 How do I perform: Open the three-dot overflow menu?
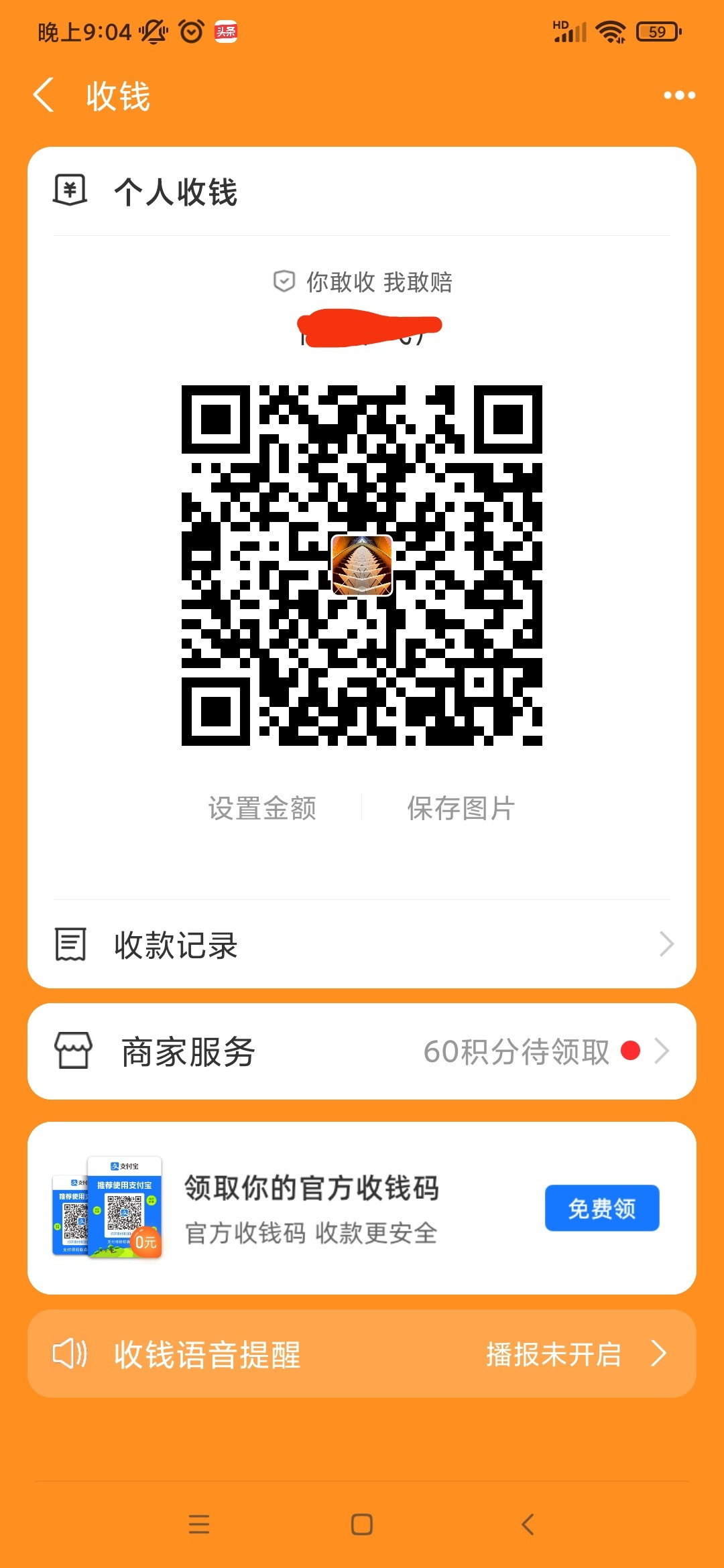coord(679,95)
